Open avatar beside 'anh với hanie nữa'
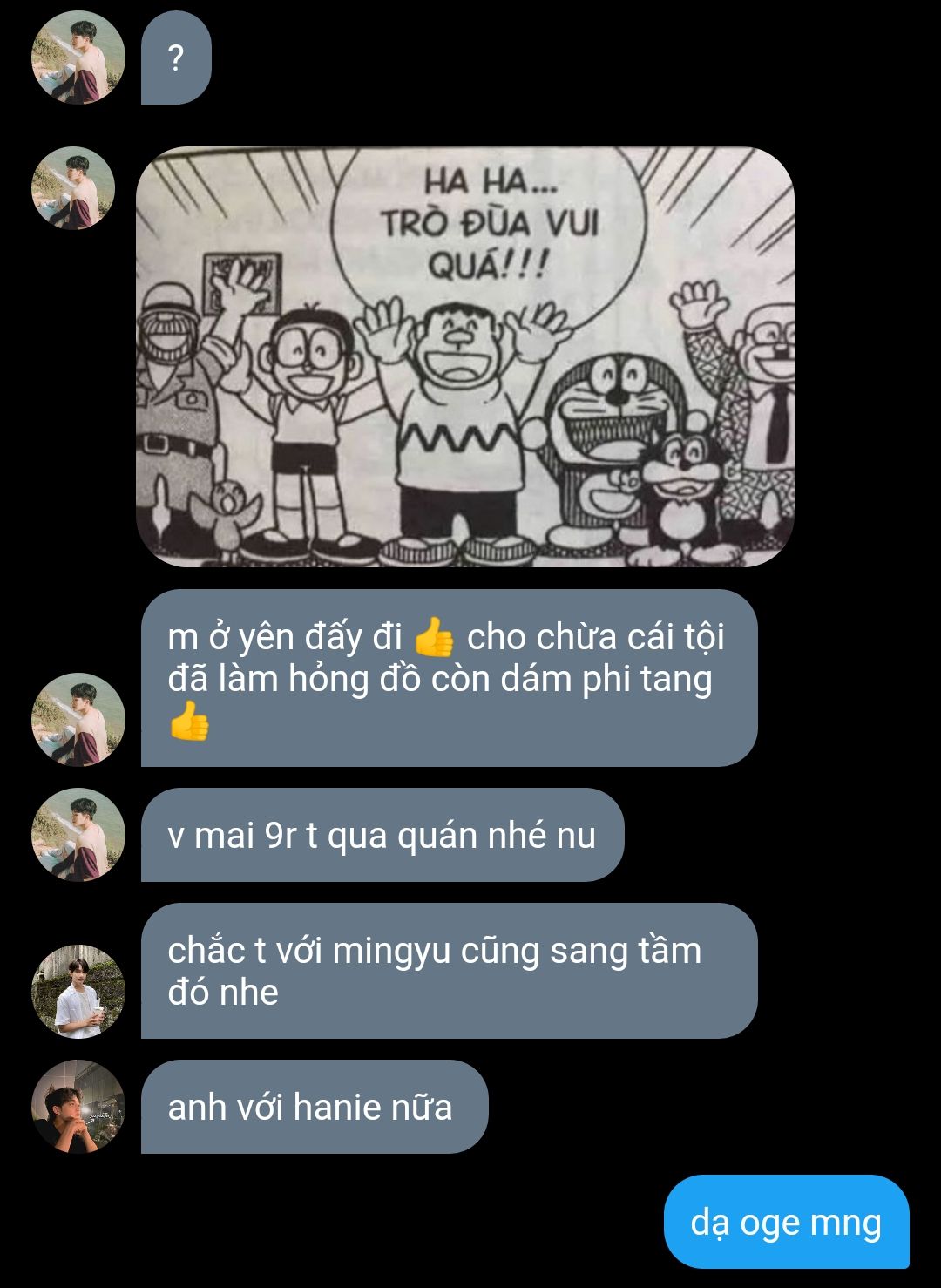Viewport: 941px width, 1288px height. pos(78,1107)
